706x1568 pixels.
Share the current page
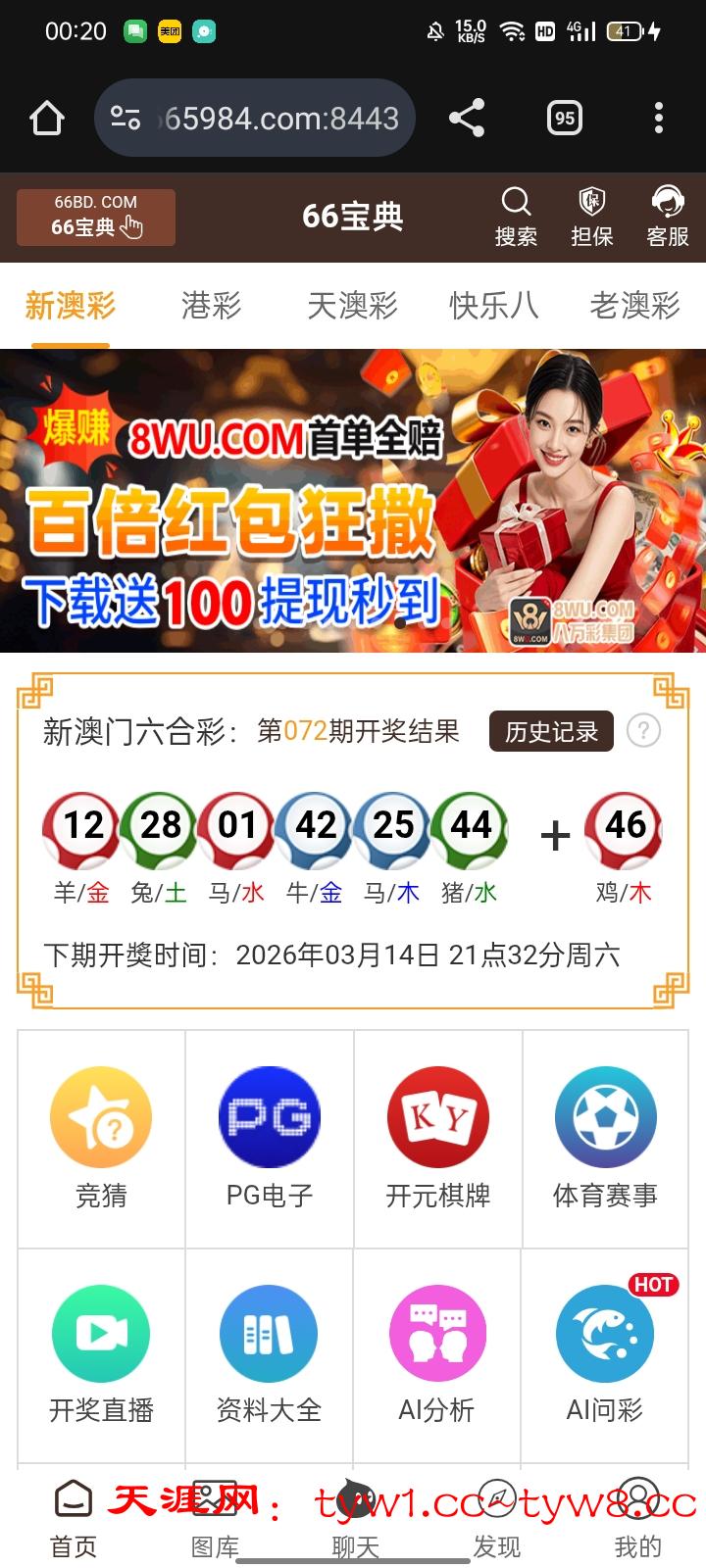(x=467, y=119)
